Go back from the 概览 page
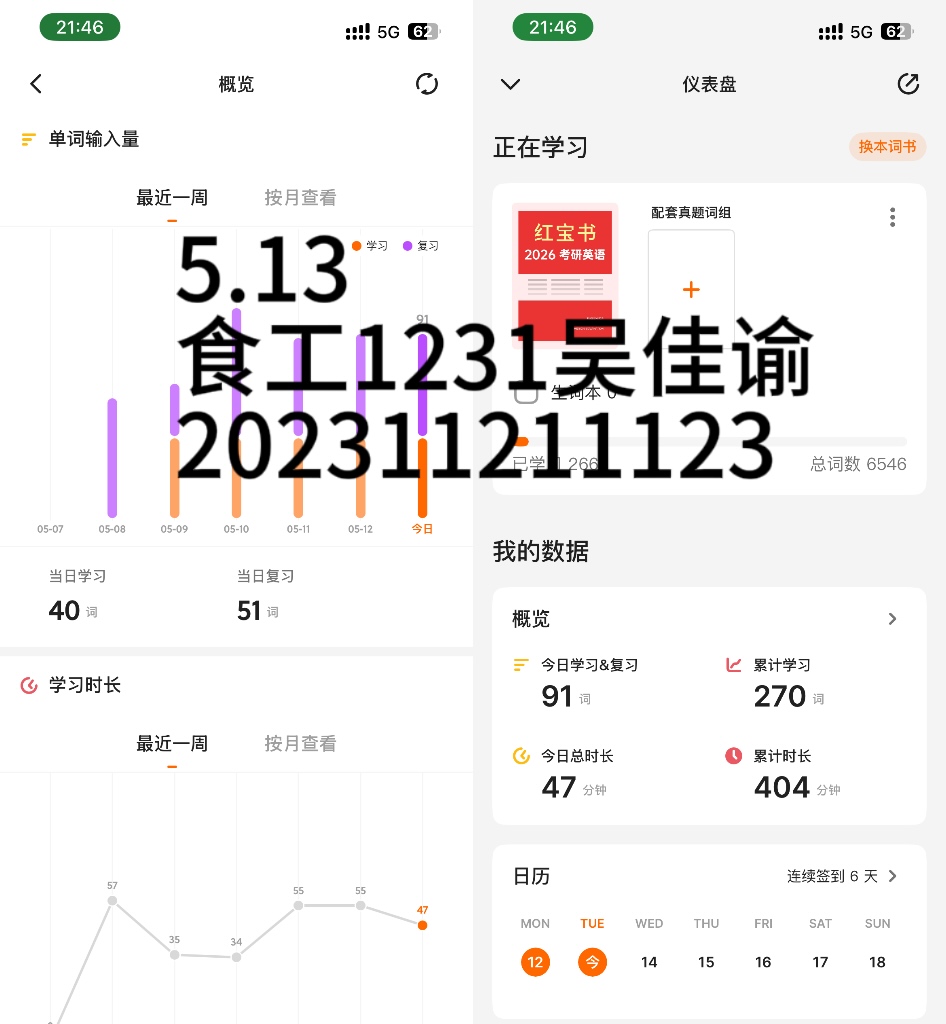The height and width of the screenshot is (1024, 946). coord(36,84)
